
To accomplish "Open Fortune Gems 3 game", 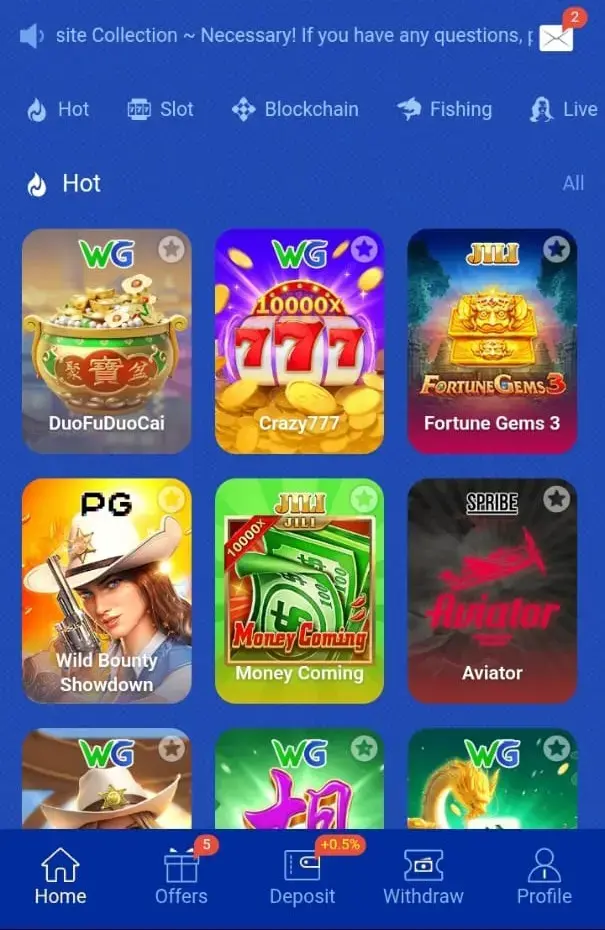I will (x=491, y=340).
